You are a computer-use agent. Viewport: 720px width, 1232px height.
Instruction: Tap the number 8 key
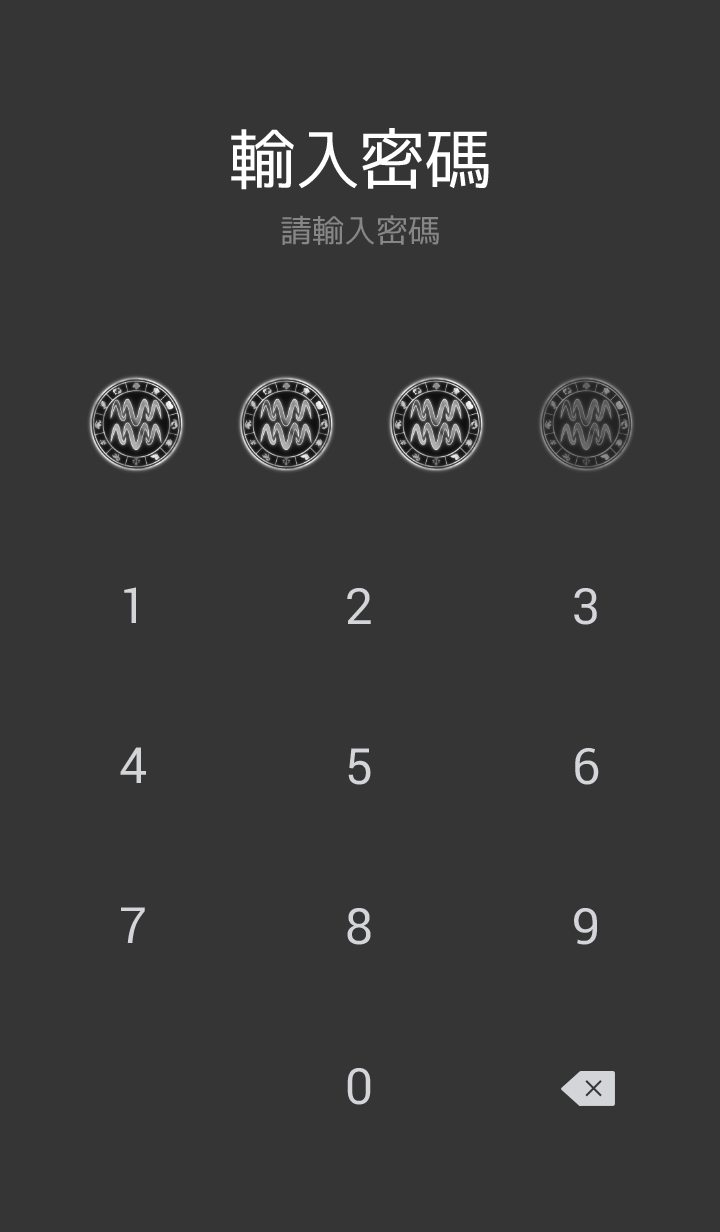[359, 927]
